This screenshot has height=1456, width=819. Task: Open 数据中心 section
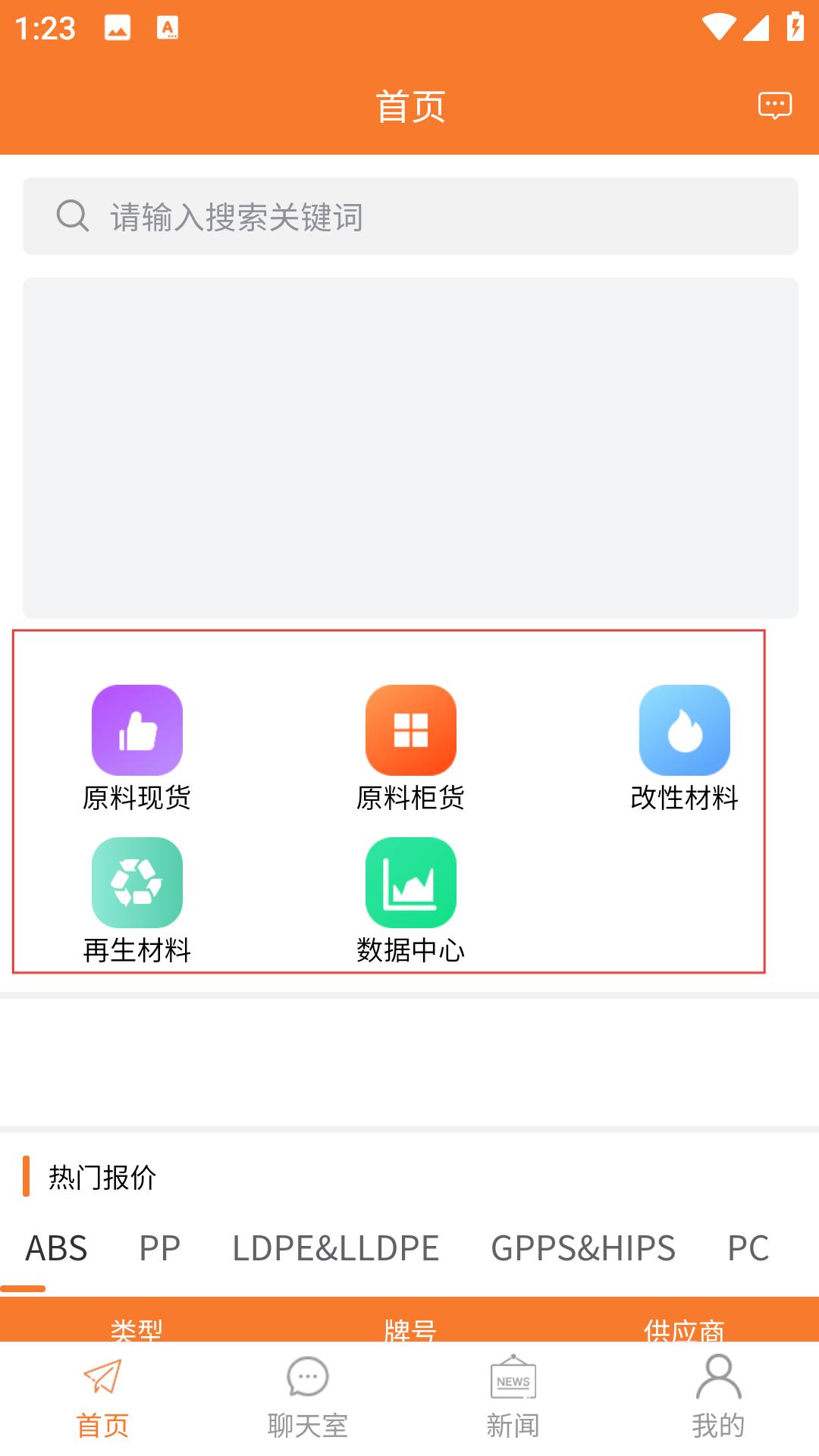tap(410, 900)
